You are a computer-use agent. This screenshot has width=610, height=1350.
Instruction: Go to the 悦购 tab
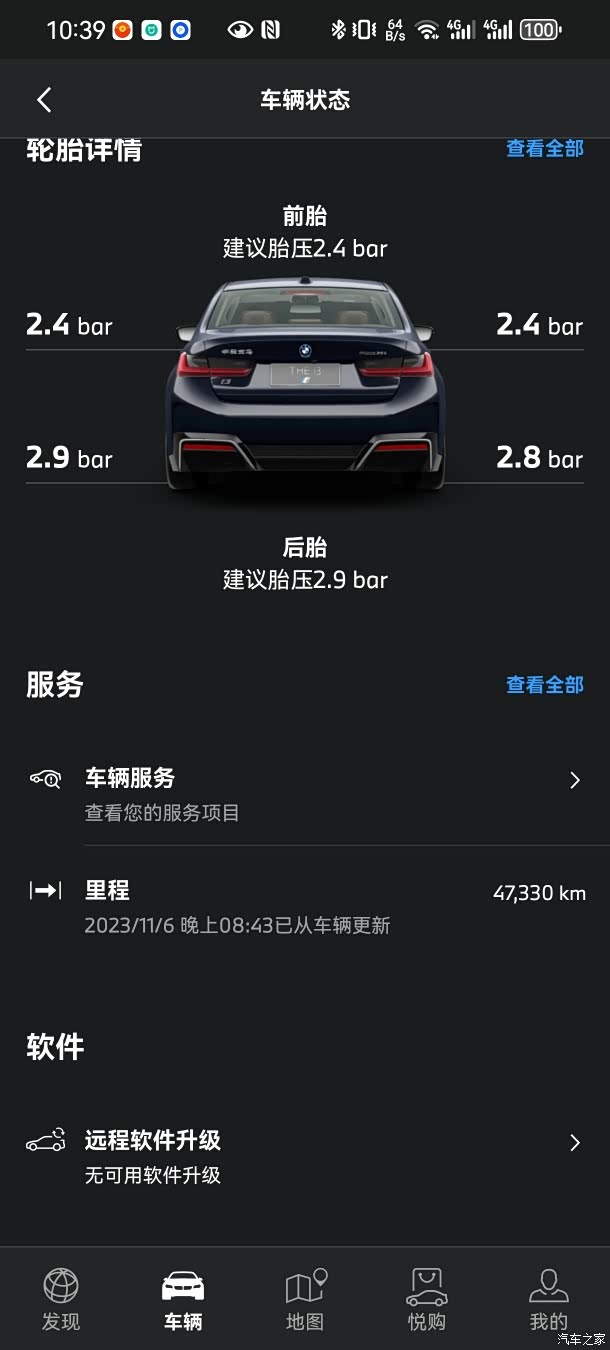click(427, 1299)
